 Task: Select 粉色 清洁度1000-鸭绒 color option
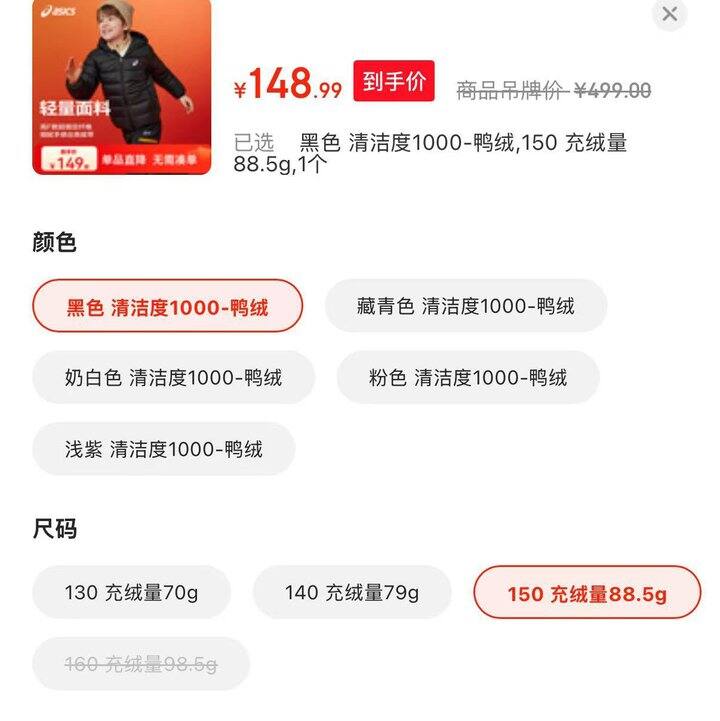pos(467,377)
